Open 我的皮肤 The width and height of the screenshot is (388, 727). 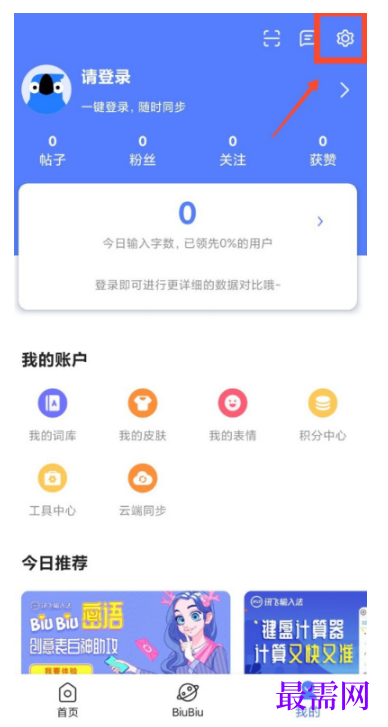(x=142, y=415)
